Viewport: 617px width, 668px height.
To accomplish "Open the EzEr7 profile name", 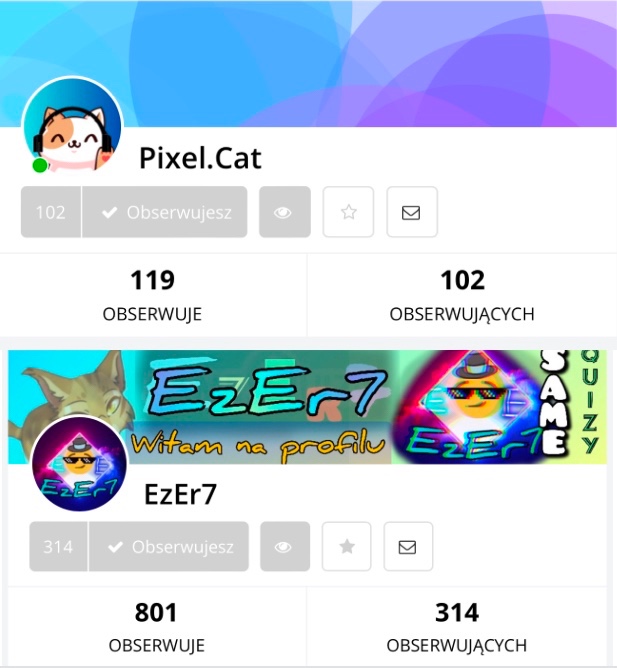I will 181,493.
